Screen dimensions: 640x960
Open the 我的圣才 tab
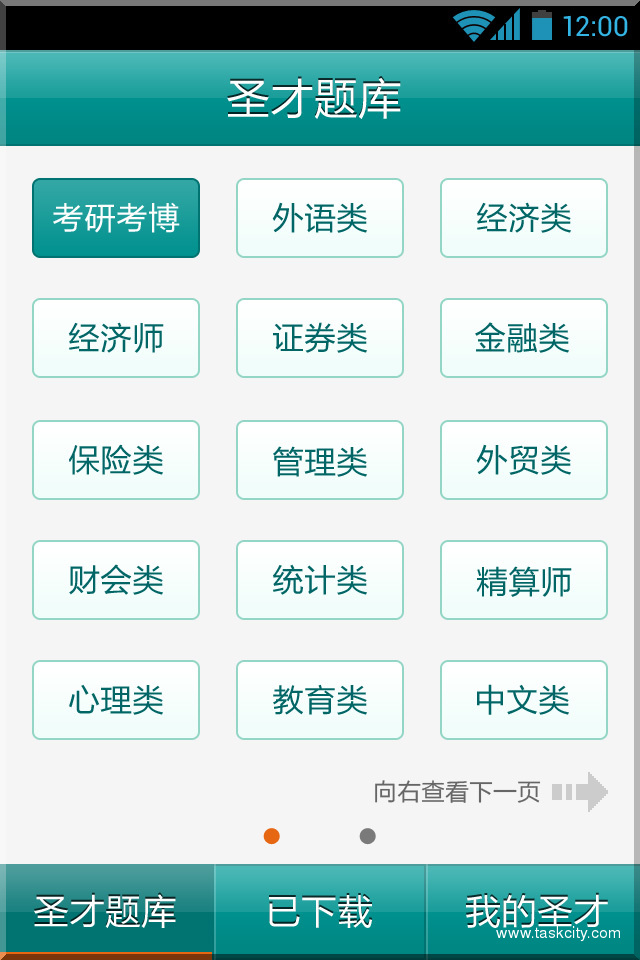[534, 912]
